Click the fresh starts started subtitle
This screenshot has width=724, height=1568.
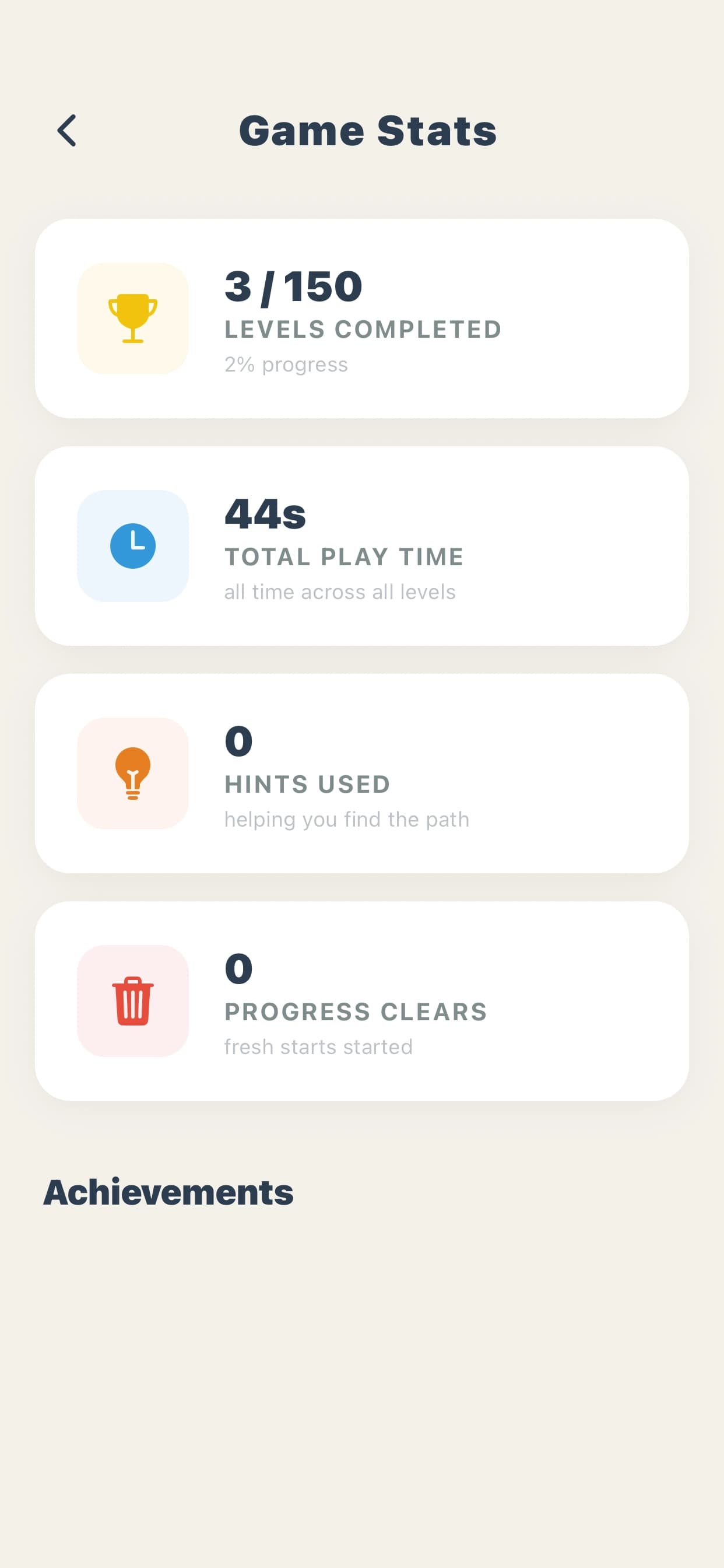tap(318, 1046)
